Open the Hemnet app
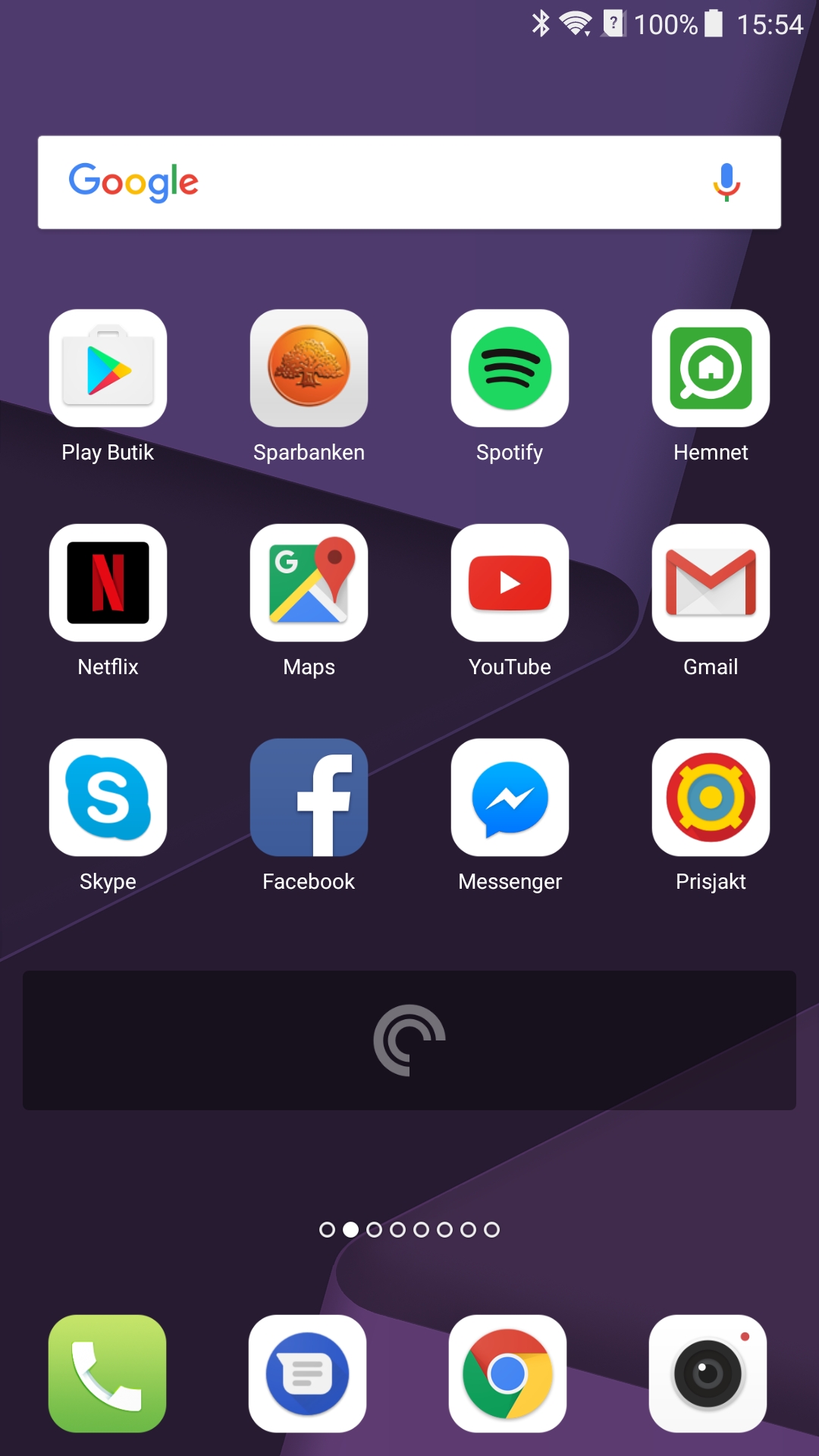 click(711, 369)
